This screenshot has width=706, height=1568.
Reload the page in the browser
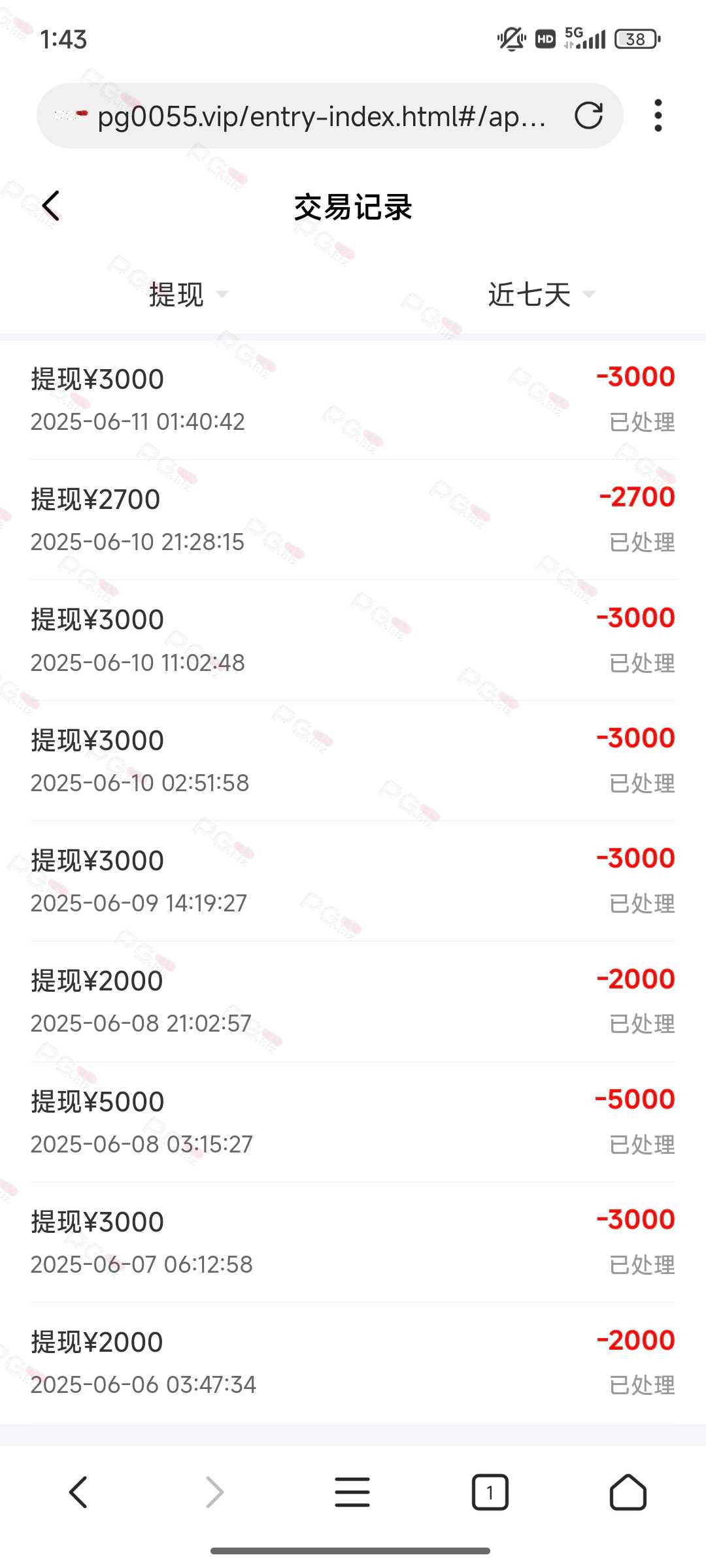click(588, 116)
